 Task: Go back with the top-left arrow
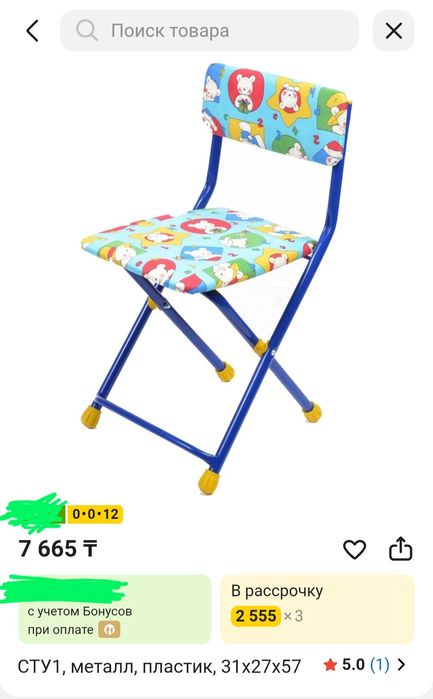pos(32,31)
